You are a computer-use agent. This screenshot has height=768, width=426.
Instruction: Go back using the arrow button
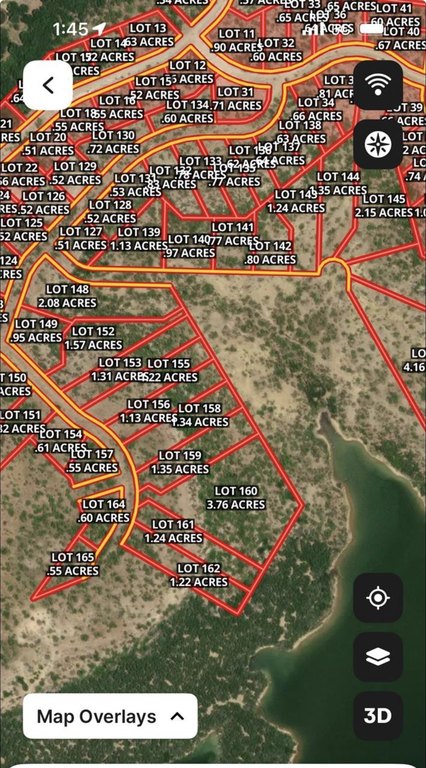point(48,85)
